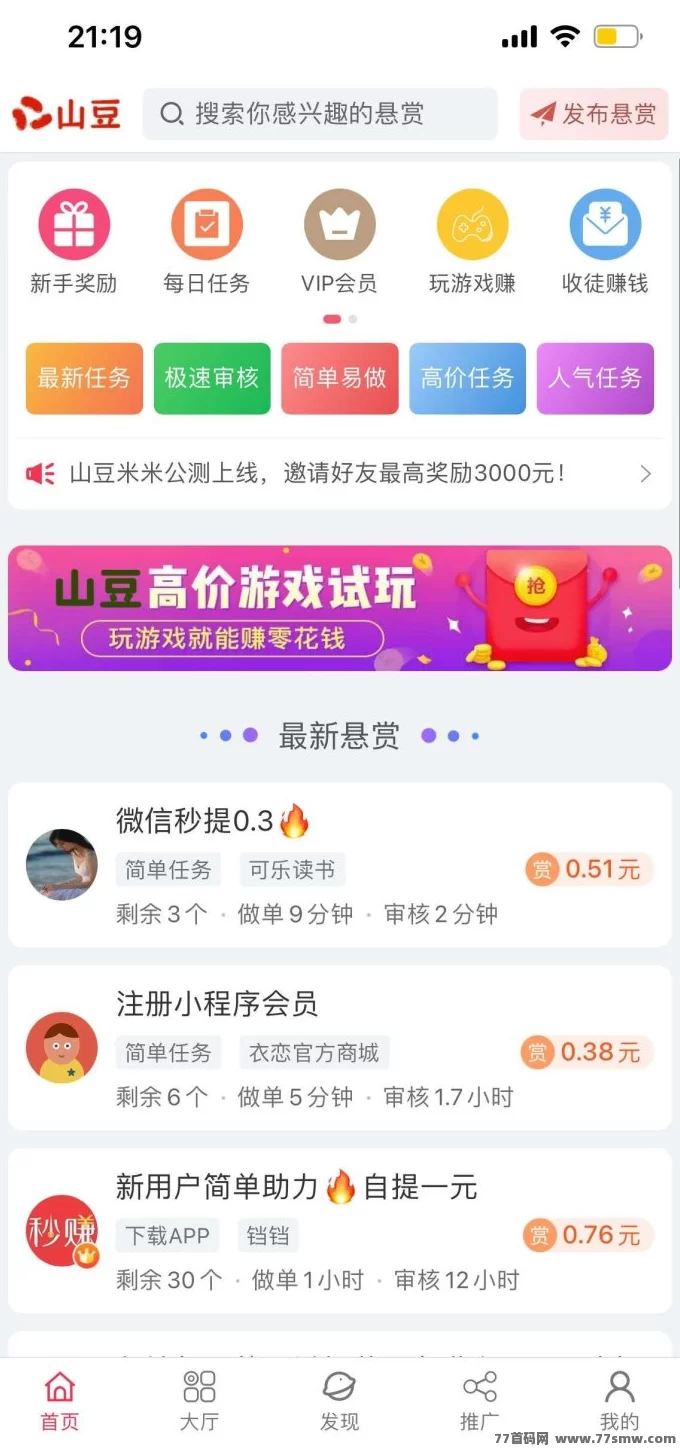Select the 最新任务 chip
The image size is (680, 1453).
[84, 378]
